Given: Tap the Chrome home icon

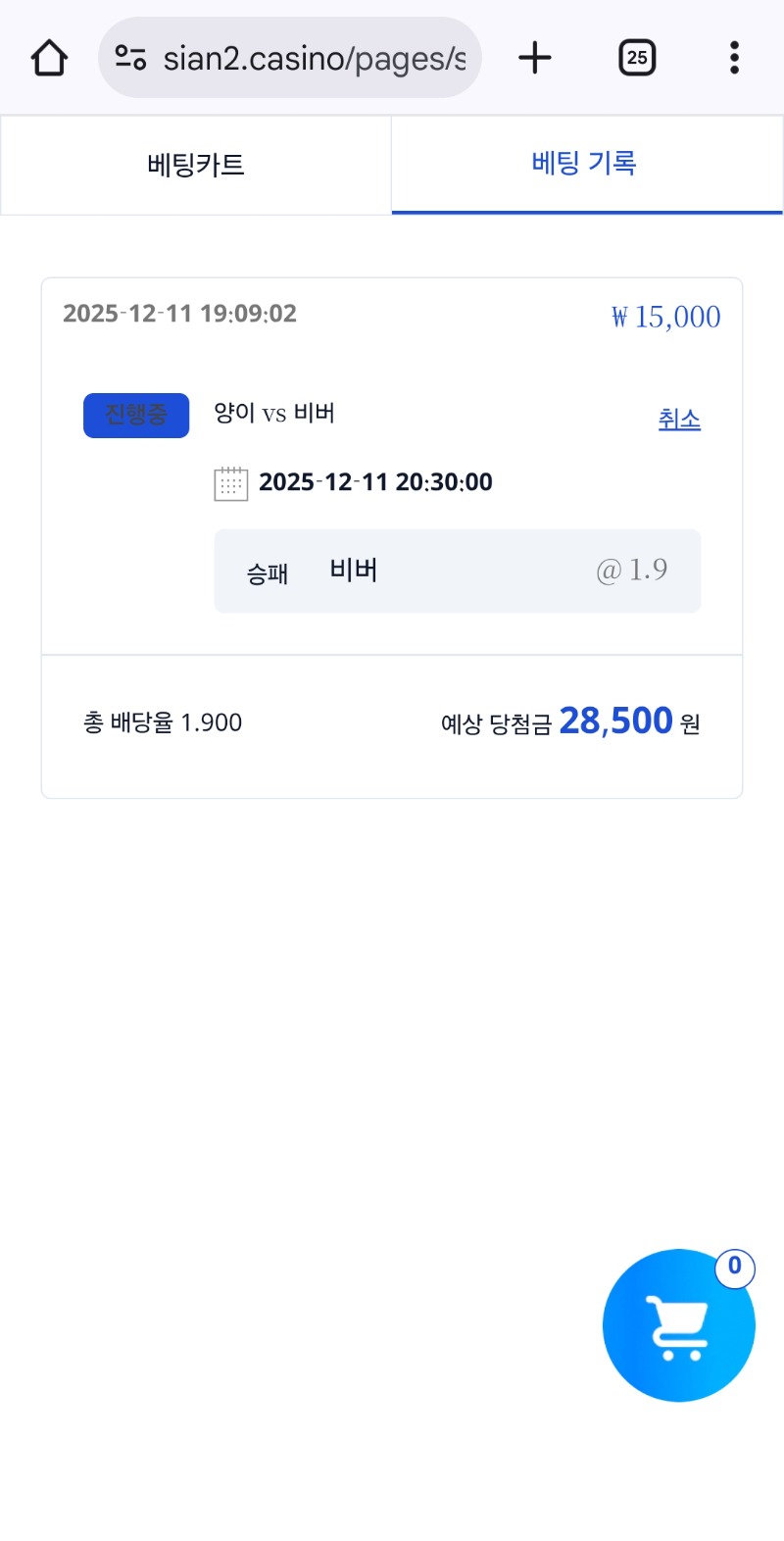Looking at the screenshot, I should click(x=48, y=57).
